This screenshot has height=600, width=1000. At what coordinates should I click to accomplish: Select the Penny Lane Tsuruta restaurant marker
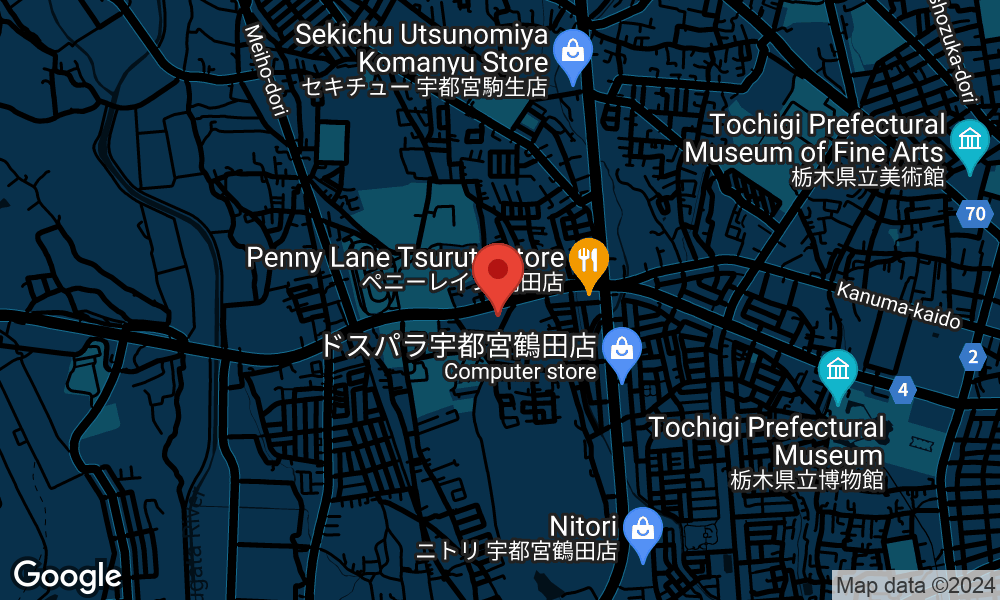[x=589, y=262]
